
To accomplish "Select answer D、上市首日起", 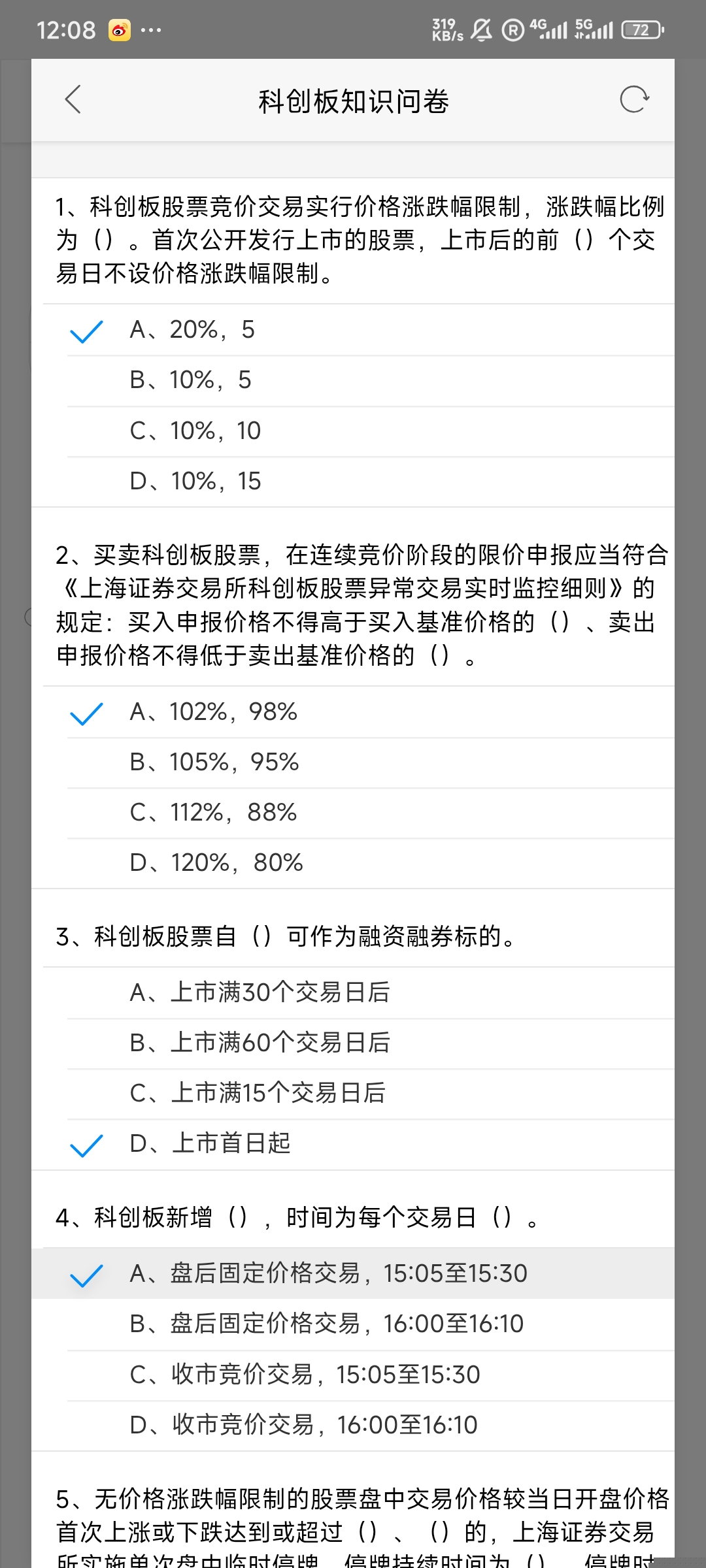I will (x=210, y=1143).
